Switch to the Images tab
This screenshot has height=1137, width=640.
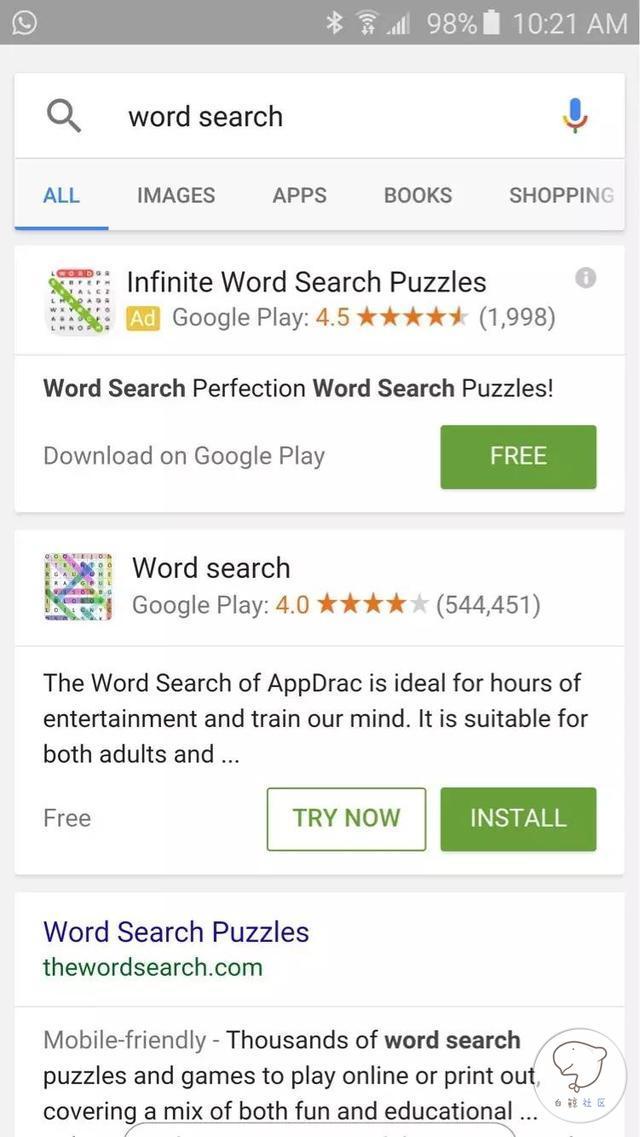pos(176,196)
